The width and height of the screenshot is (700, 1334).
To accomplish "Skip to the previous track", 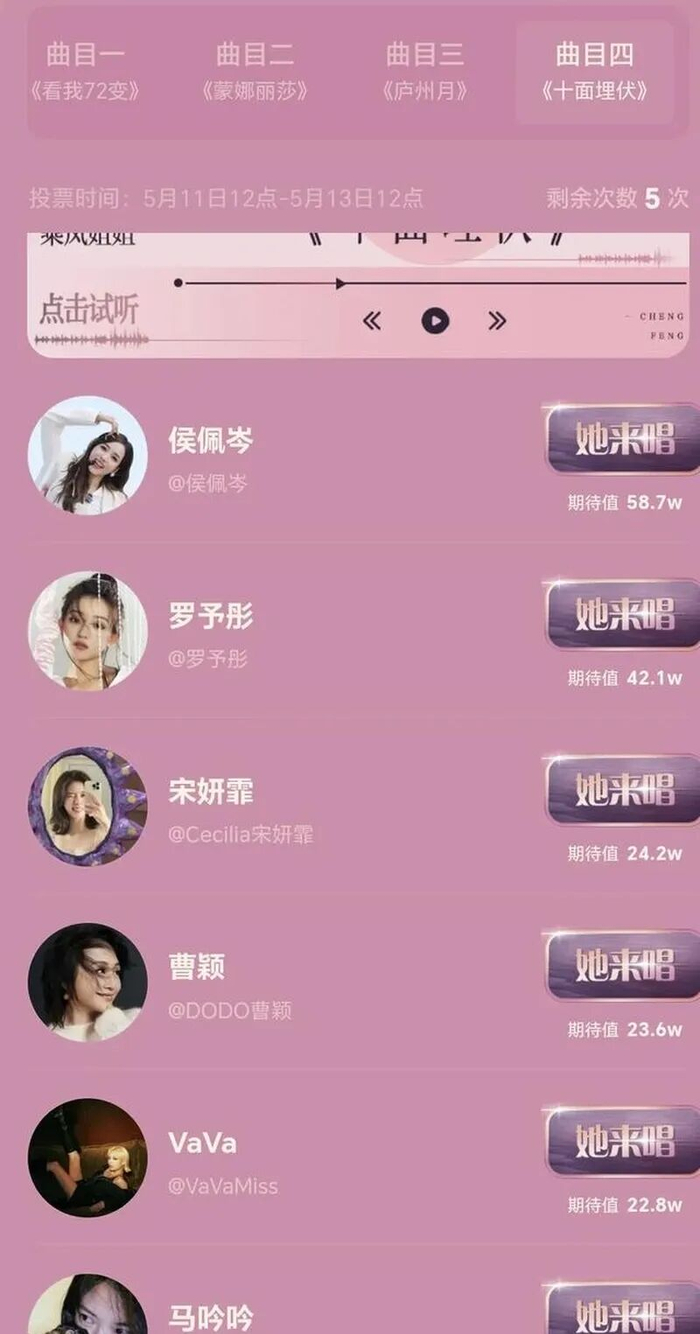I will click(x=372, y=320).
